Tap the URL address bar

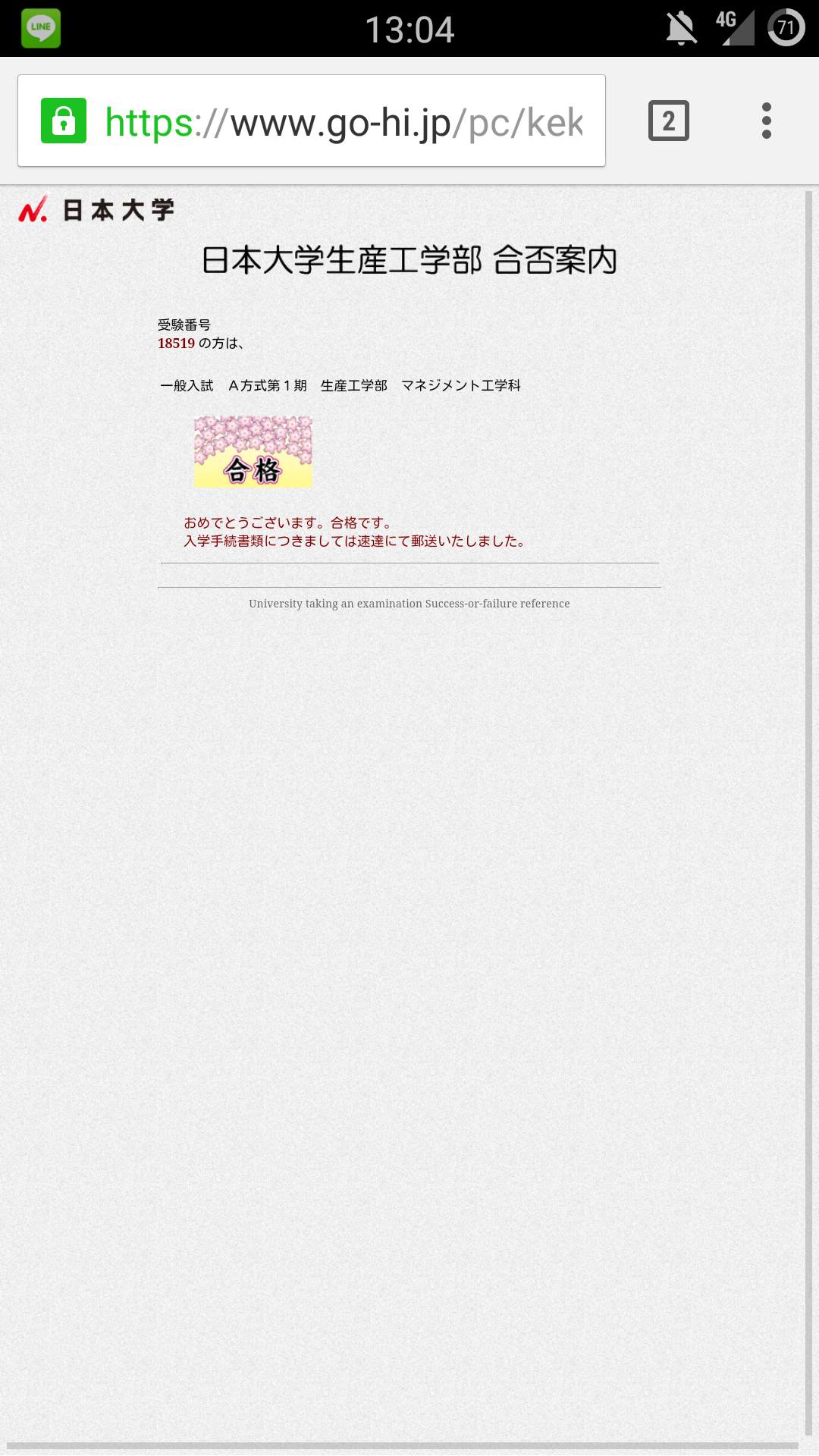[343, 121]
